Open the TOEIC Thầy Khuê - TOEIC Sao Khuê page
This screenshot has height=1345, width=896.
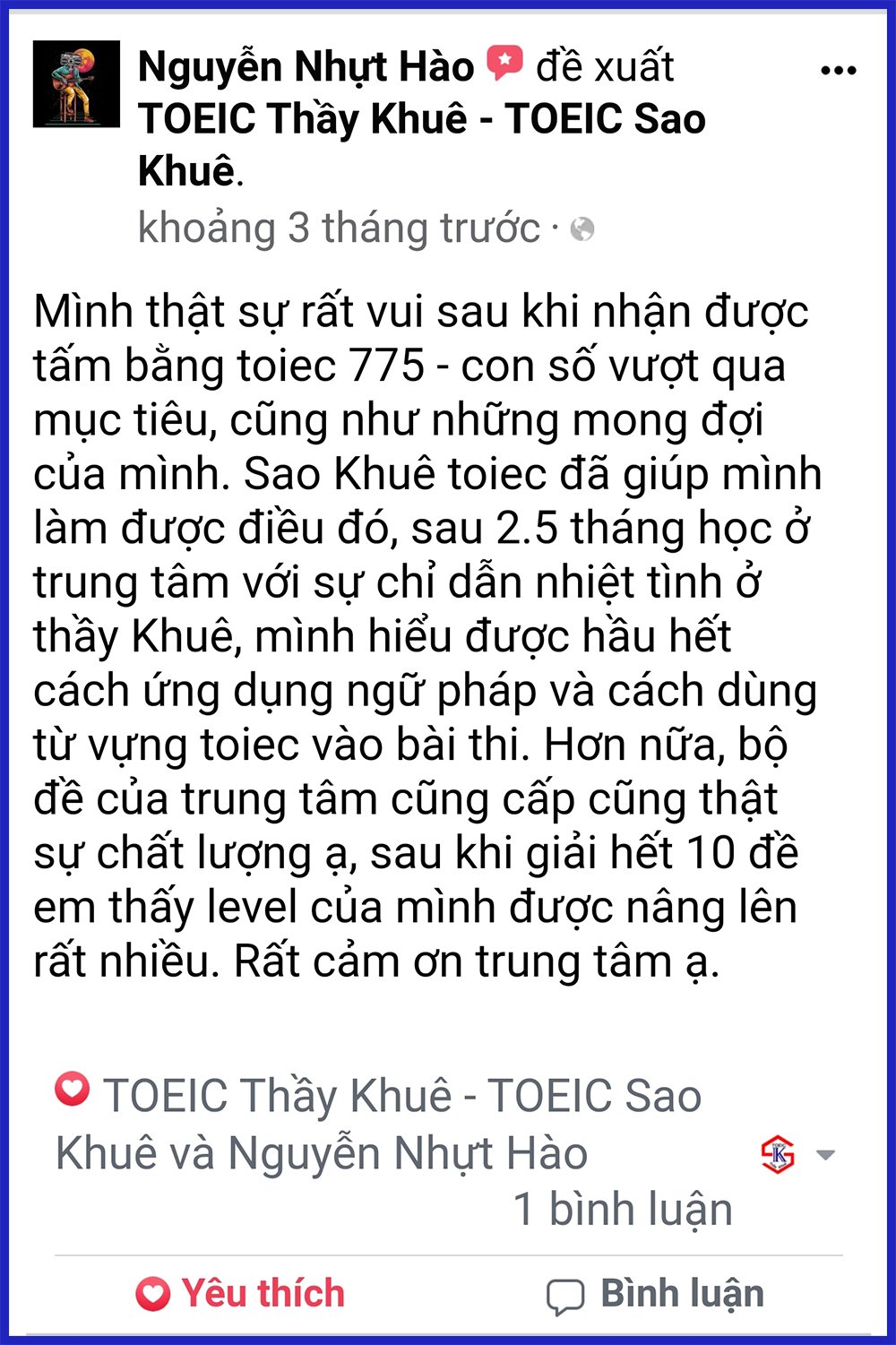421,119
